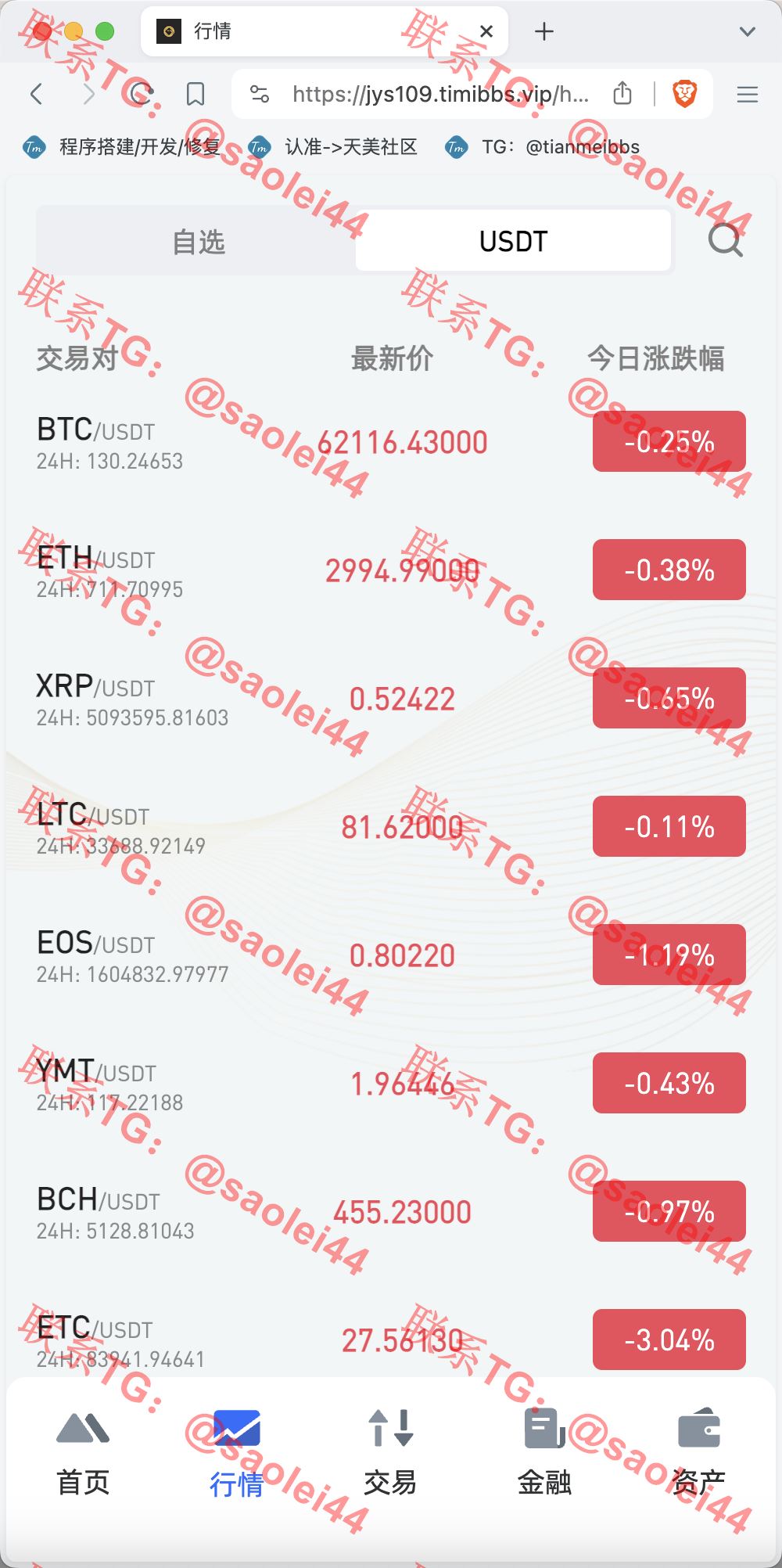Open the BCH/USDT trading pair
Image resolution: width=782 pixels, height=1568 pixels.
[391, 1212]
